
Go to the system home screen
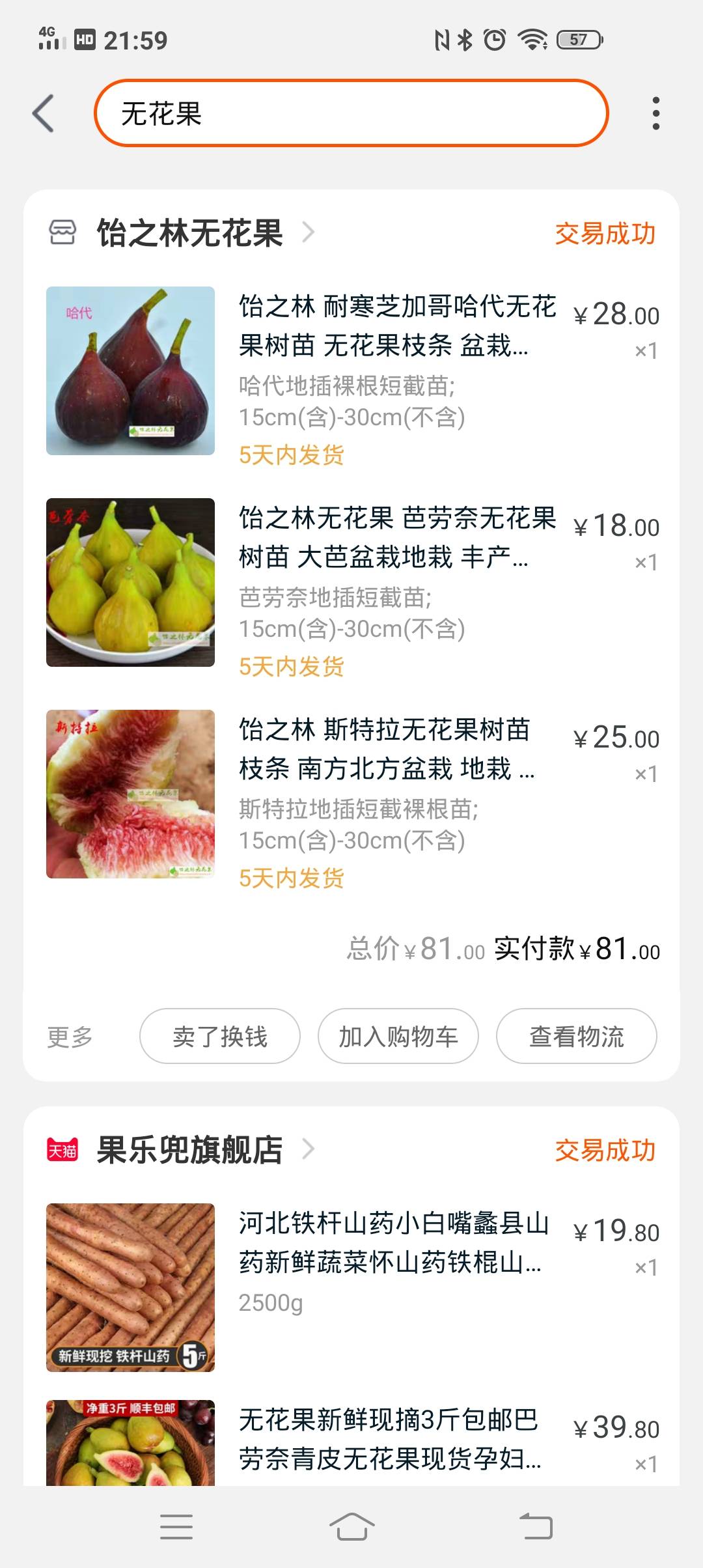pyautogui.click(x=351, y=1526)
